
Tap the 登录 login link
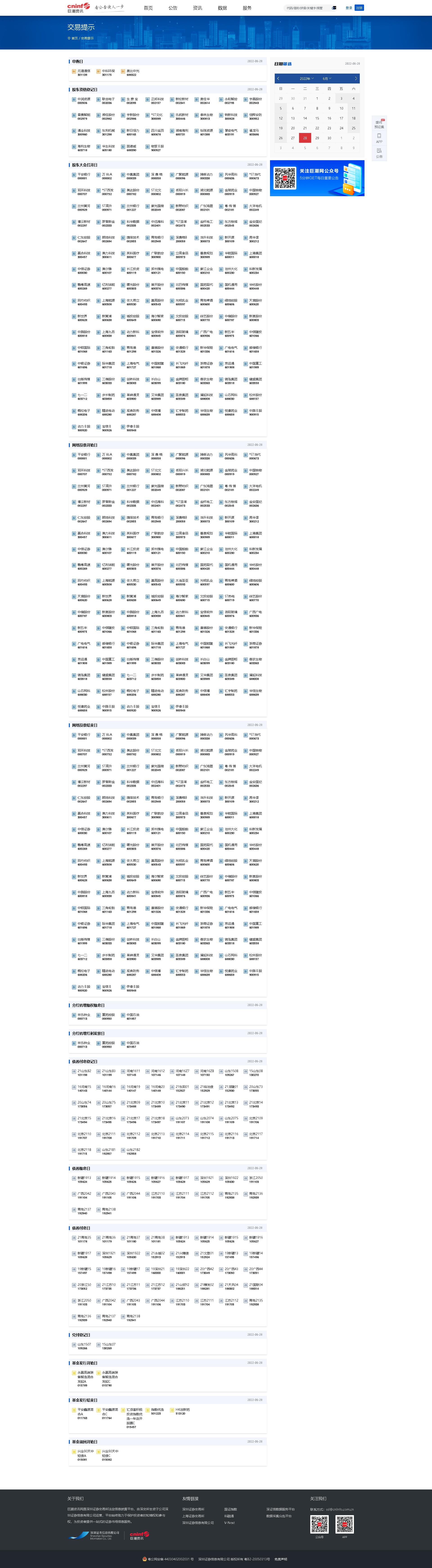349,8
